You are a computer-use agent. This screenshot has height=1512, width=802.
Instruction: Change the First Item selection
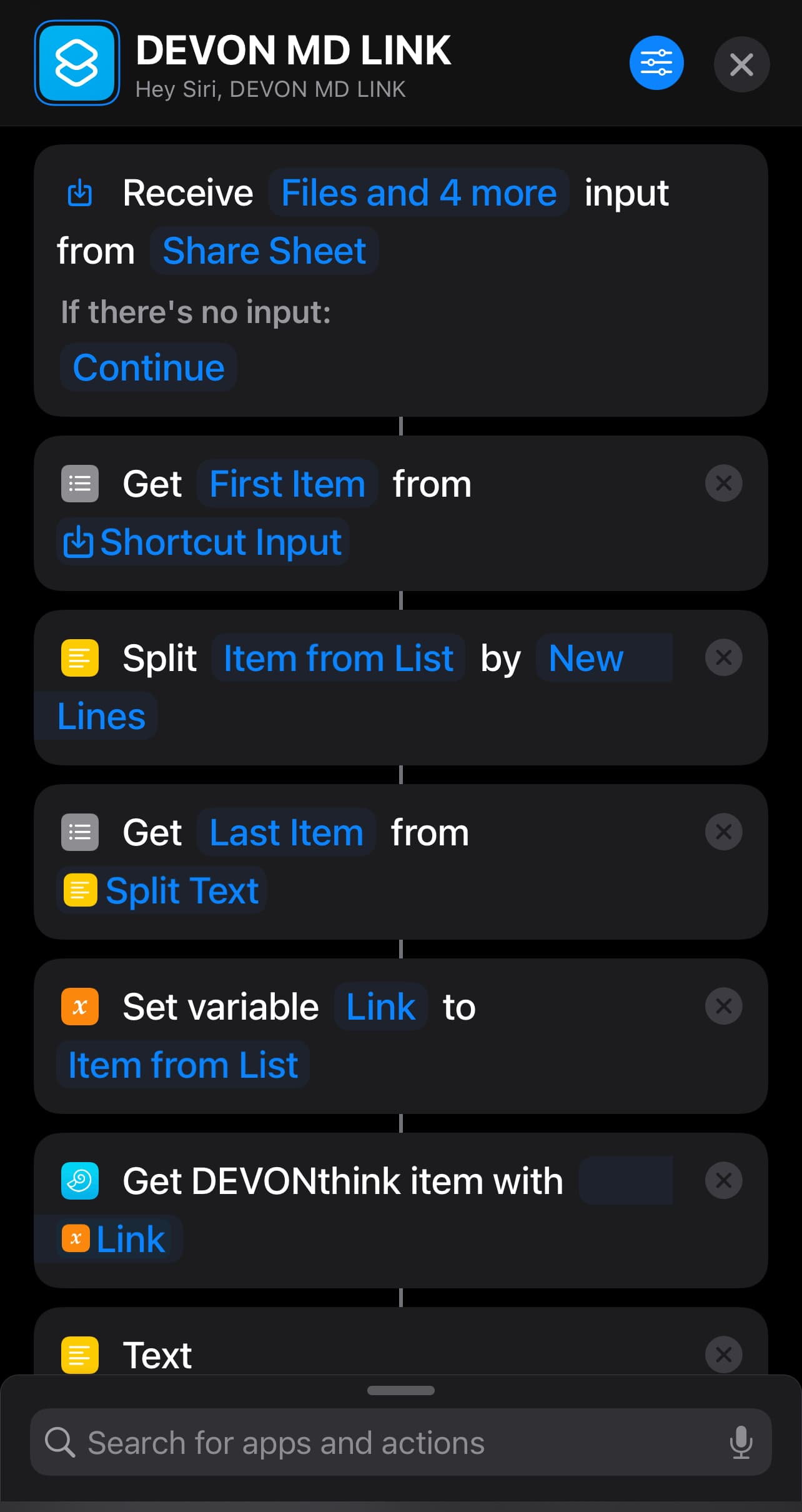(x=287, y=484)
